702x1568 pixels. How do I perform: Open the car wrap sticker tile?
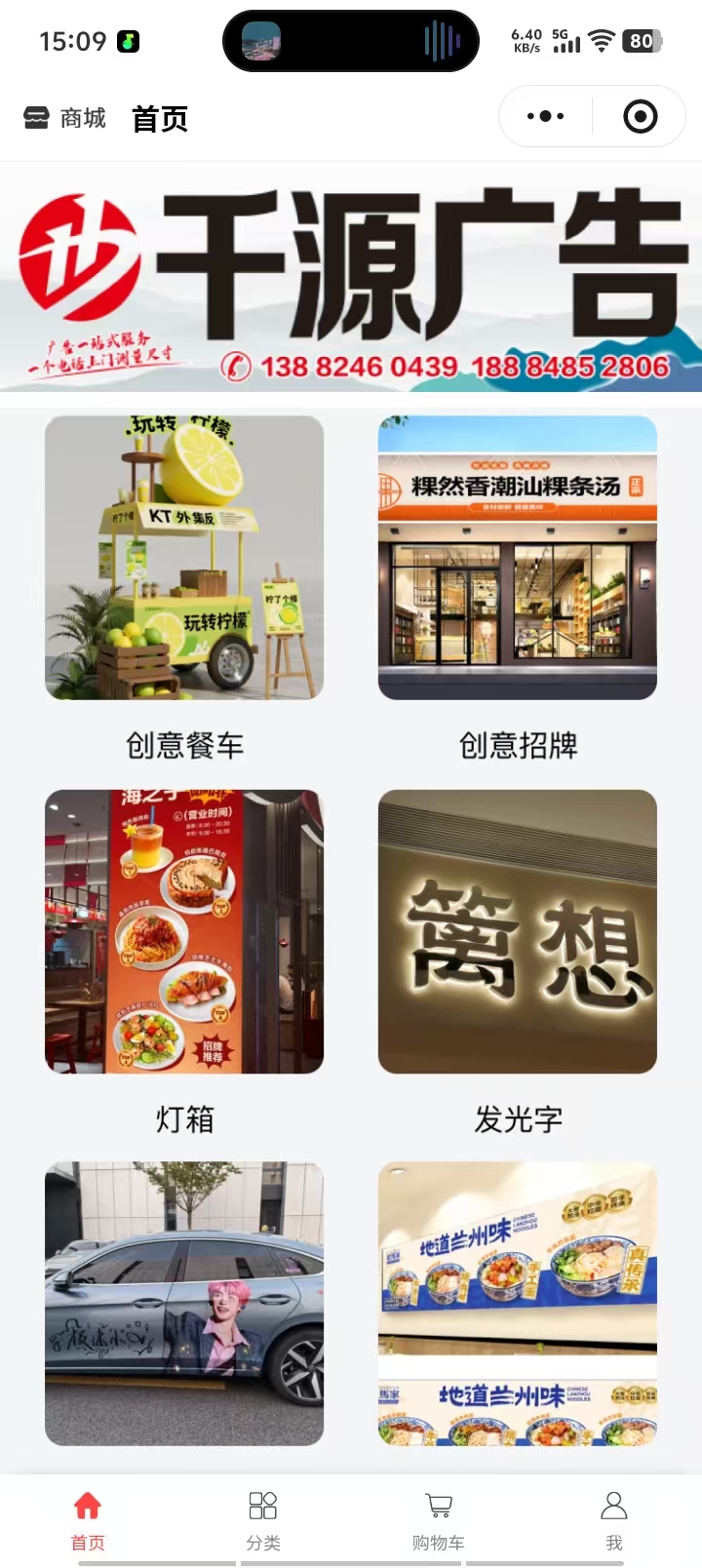184,1303
